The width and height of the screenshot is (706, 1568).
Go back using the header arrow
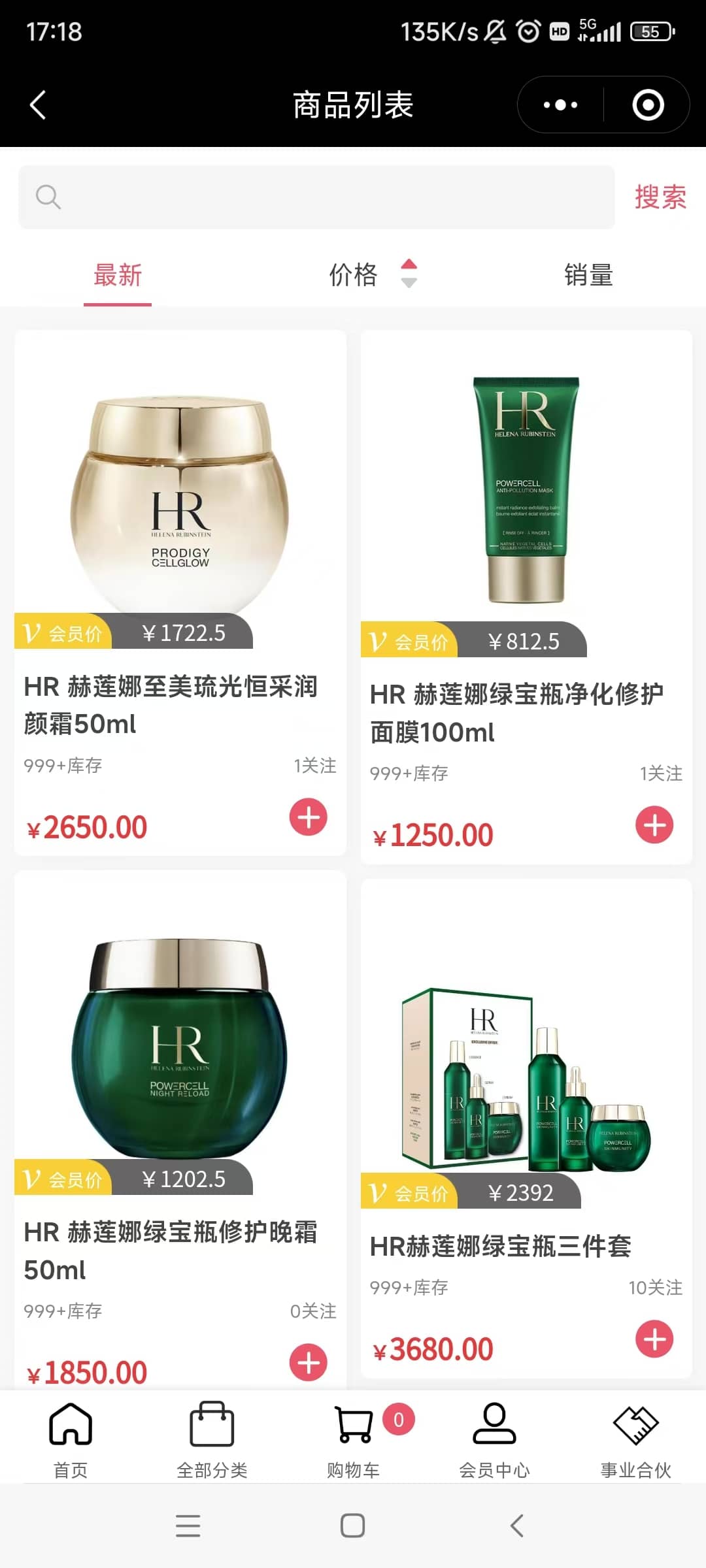[x=38, y=105]
